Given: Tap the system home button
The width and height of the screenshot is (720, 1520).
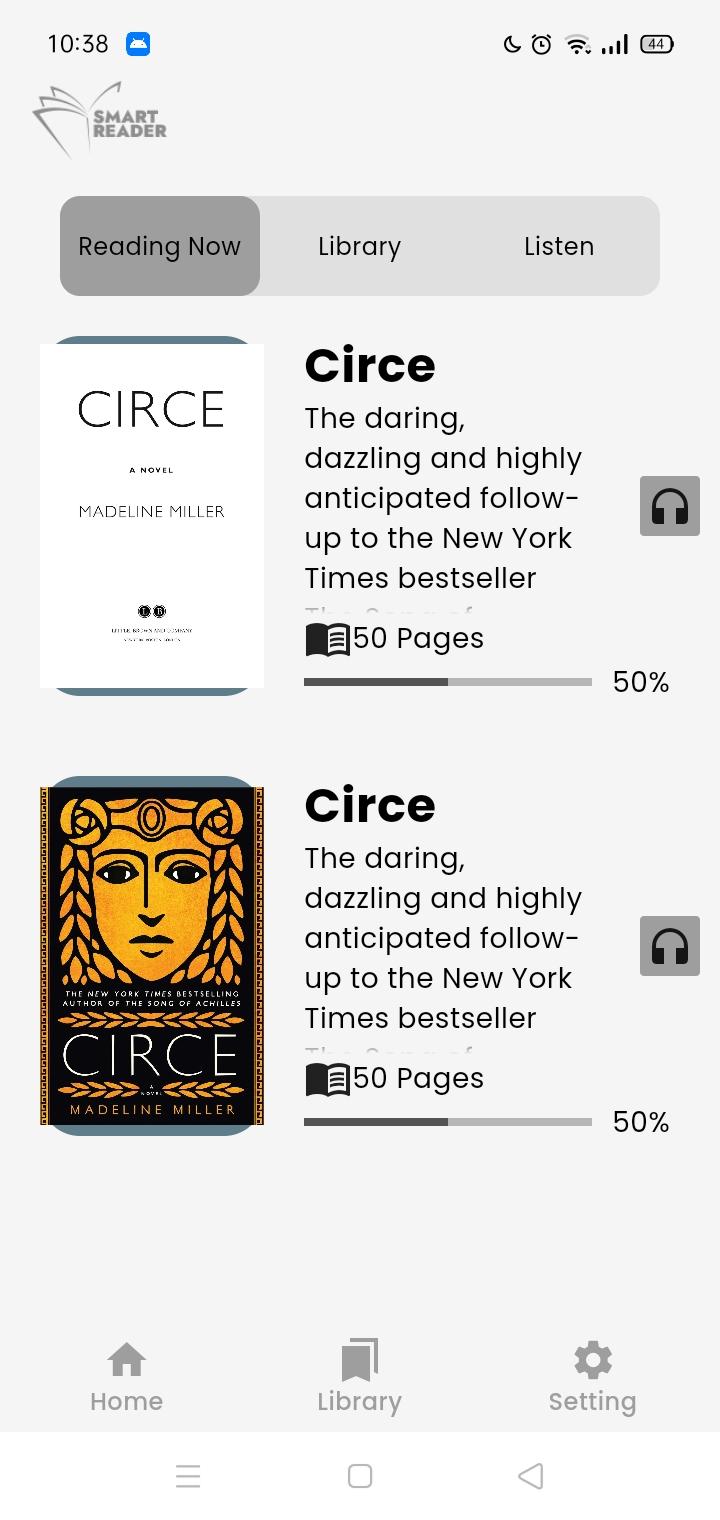Looking at the screenshot, I should (x=360, y=1476).
